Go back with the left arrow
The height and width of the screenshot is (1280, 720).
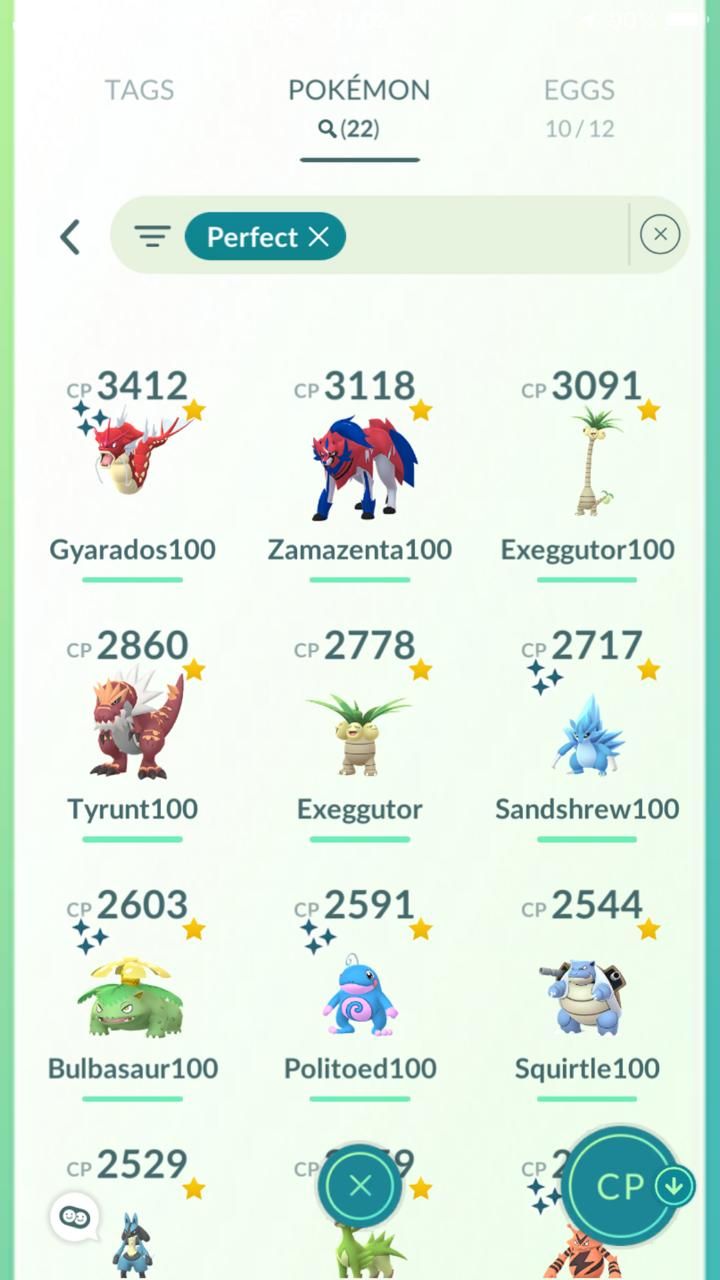coord(69,237)
